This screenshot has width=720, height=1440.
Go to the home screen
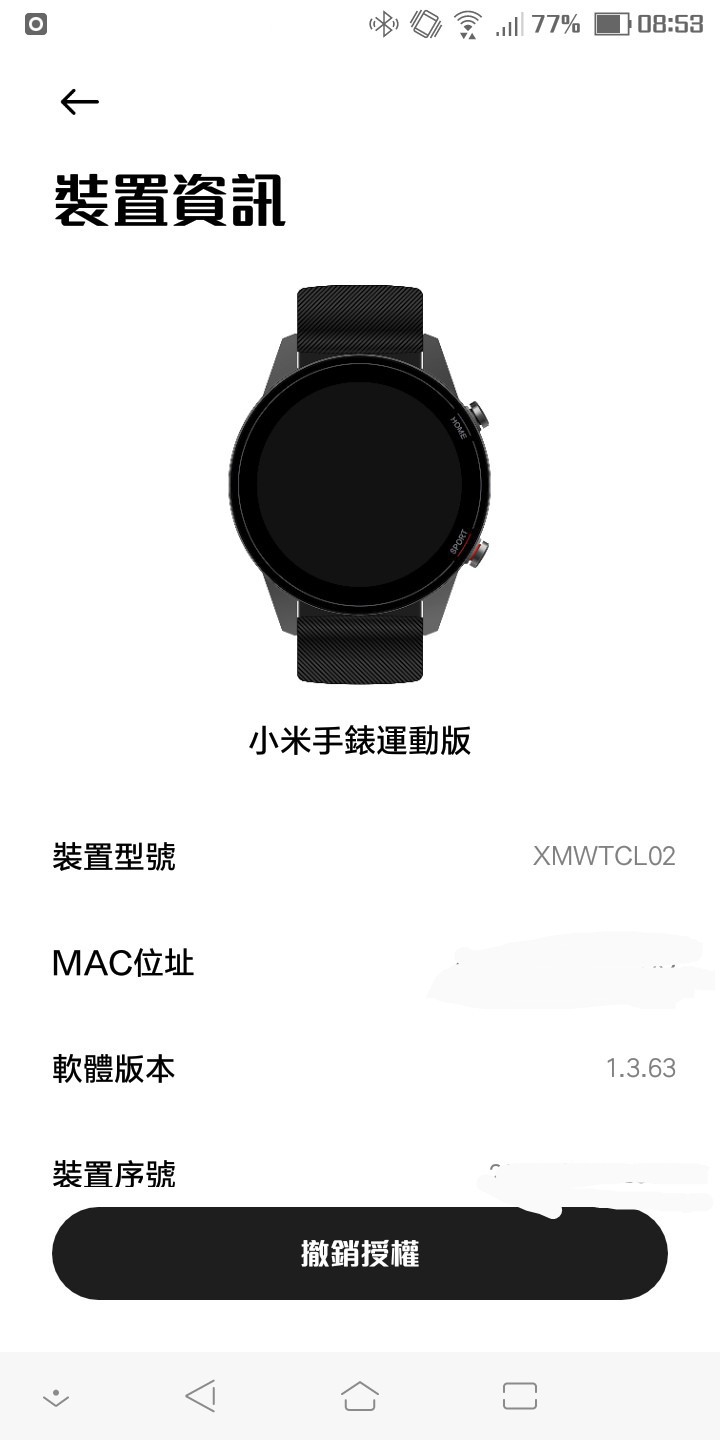click(x=360, y=1396)
